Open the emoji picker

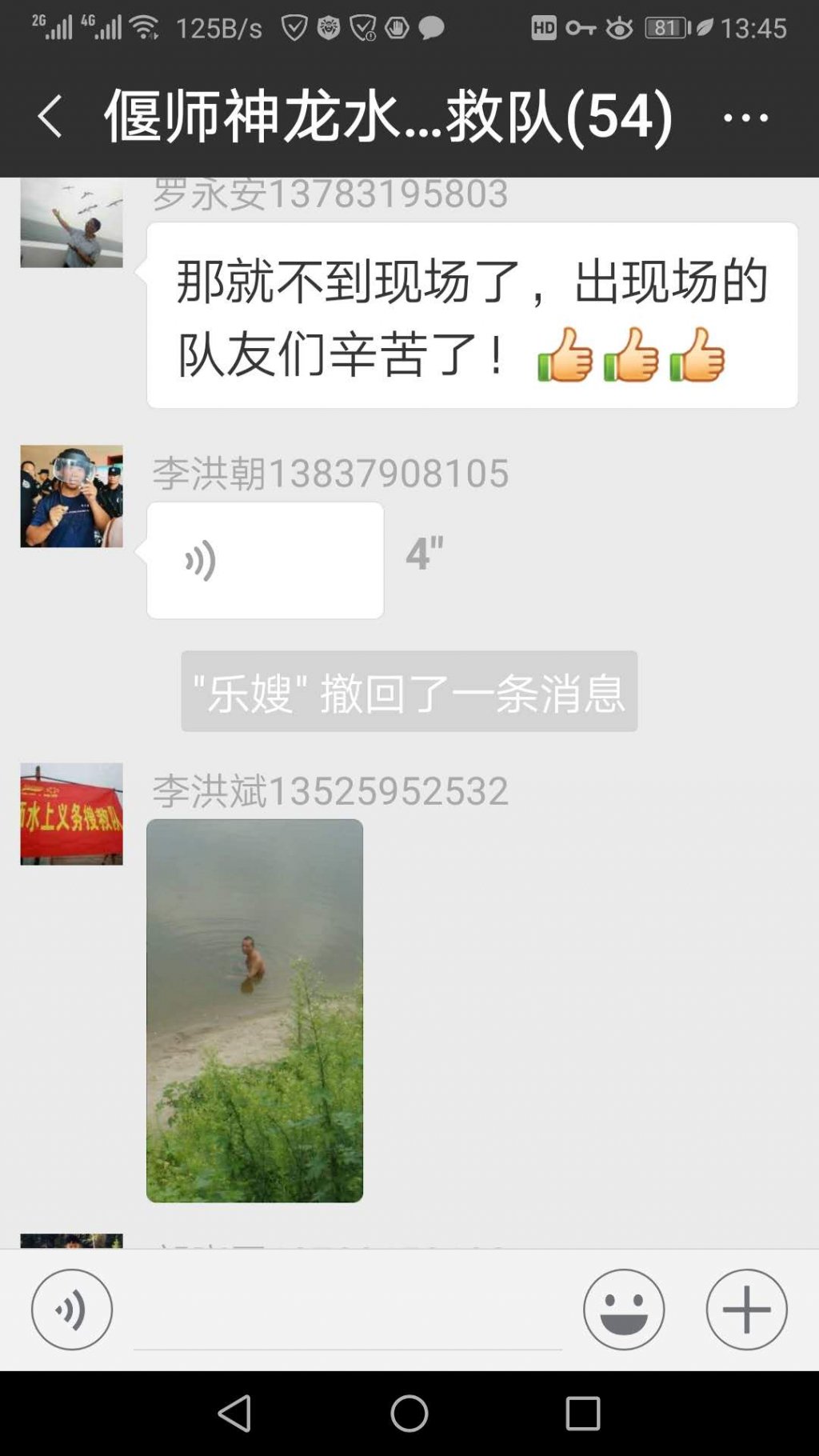tap(623, 1310)
